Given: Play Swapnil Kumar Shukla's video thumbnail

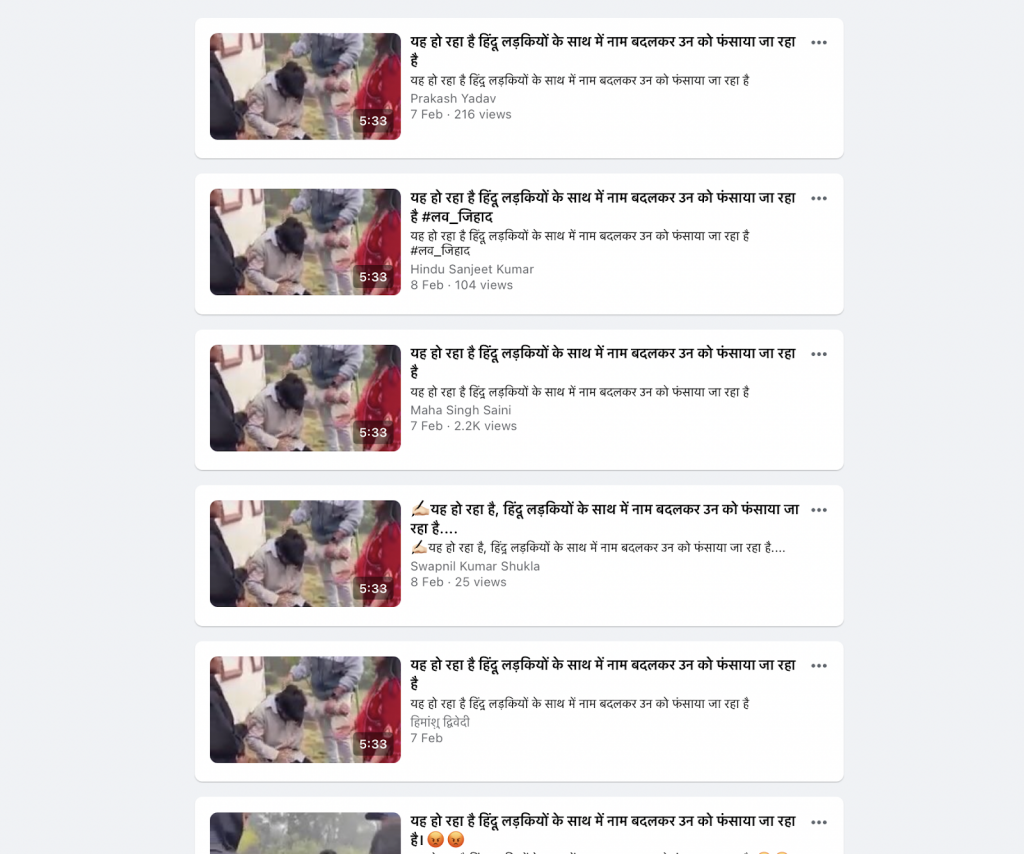Looking at the screenshot, I should (x=305, y=554).
